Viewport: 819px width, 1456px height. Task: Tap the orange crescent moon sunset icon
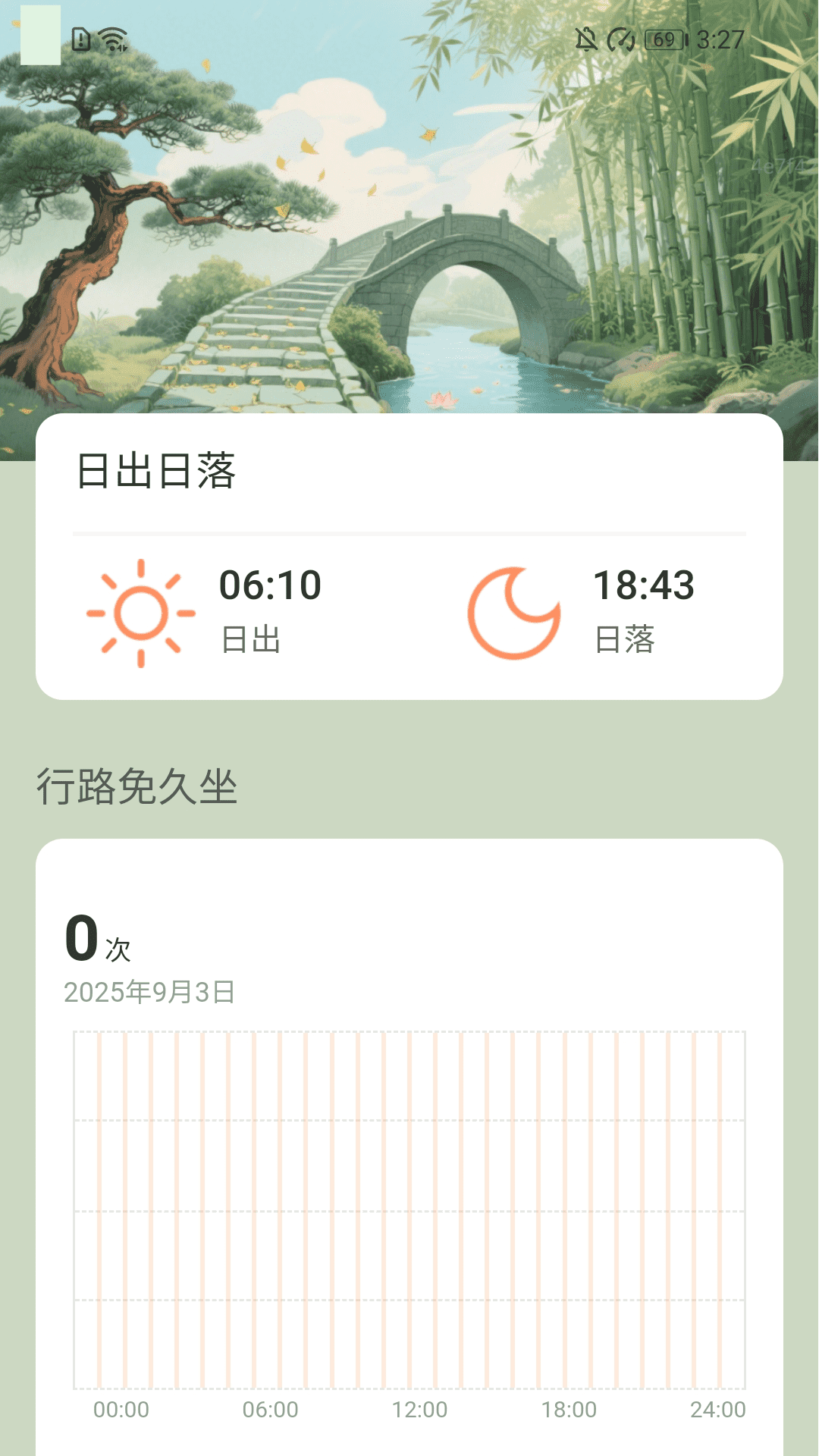pos(514,612)
